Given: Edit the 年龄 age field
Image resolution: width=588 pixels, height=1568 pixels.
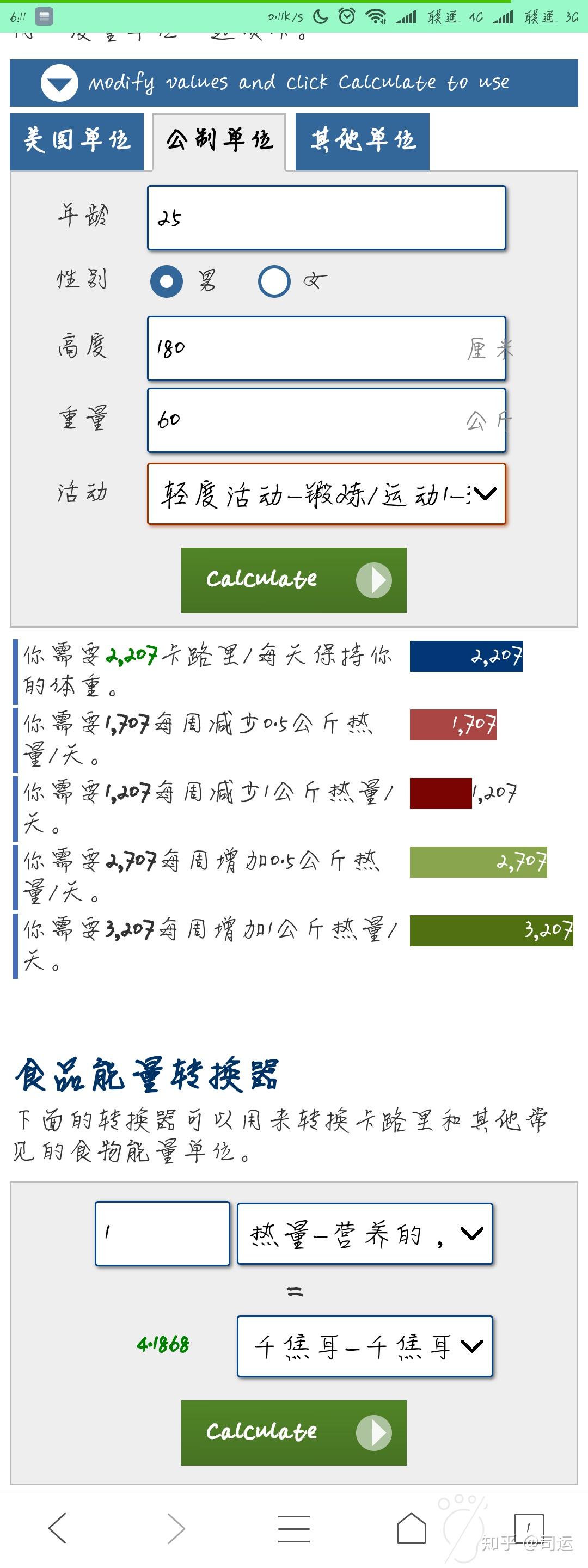Looking at the screenshot, I should pyautogui.click(x=326, y=218).
